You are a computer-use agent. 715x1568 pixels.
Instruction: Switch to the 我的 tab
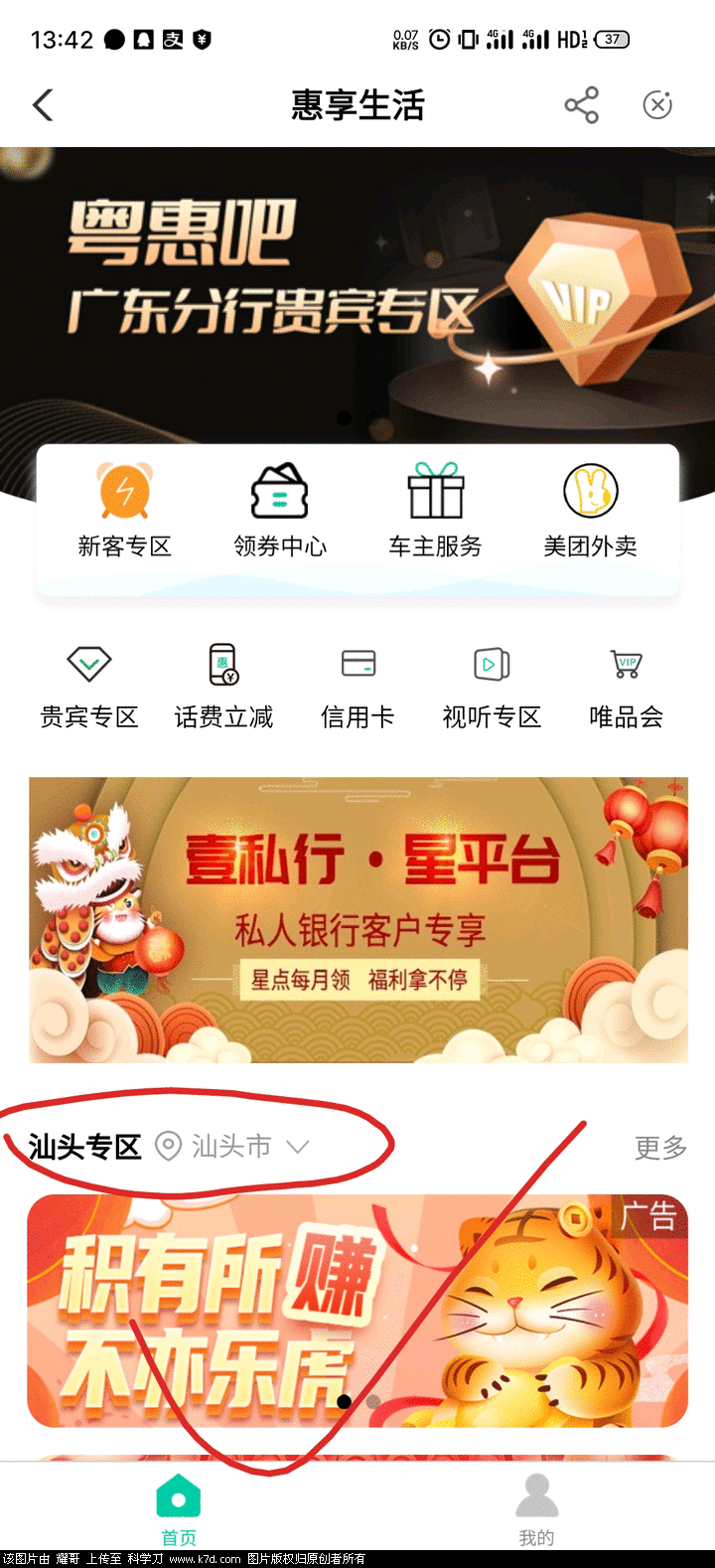[536, 1510]
